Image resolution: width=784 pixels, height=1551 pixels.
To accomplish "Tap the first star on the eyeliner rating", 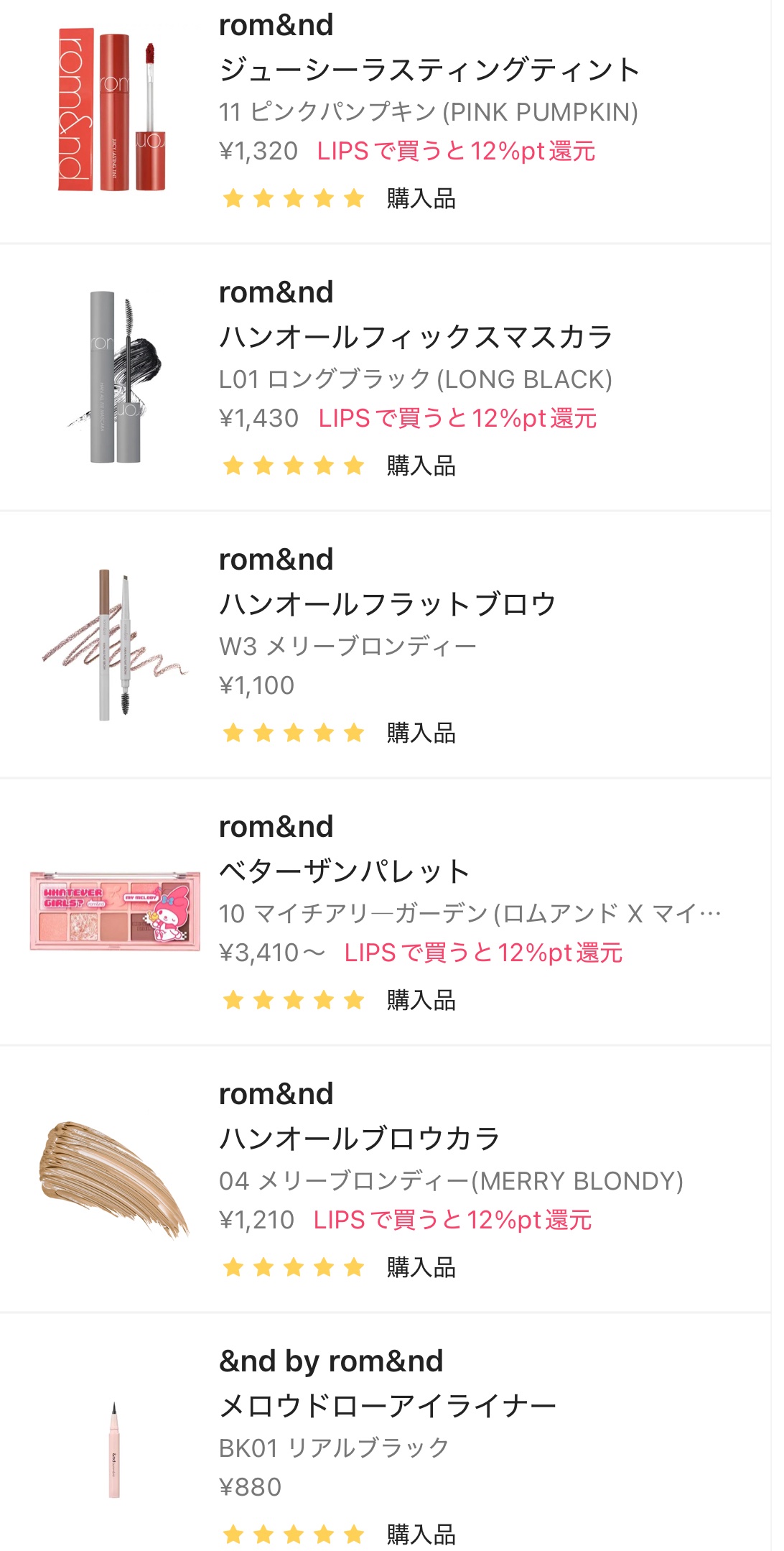I will (x=234, y=1533).
